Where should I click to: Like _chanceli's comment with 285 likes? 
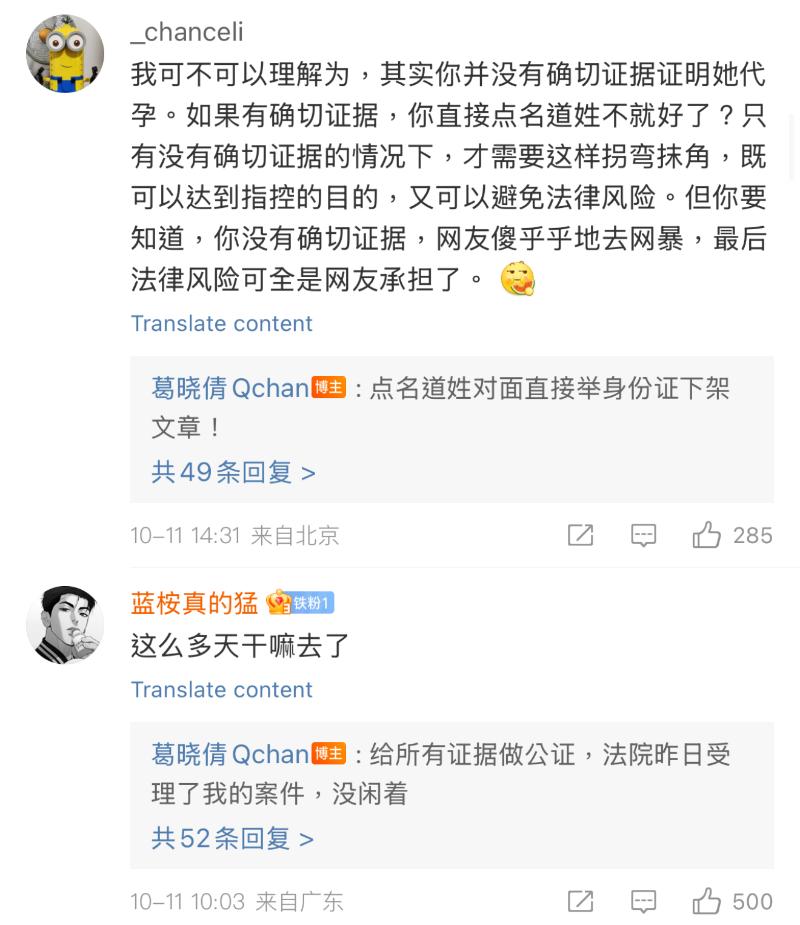point(708,535)
